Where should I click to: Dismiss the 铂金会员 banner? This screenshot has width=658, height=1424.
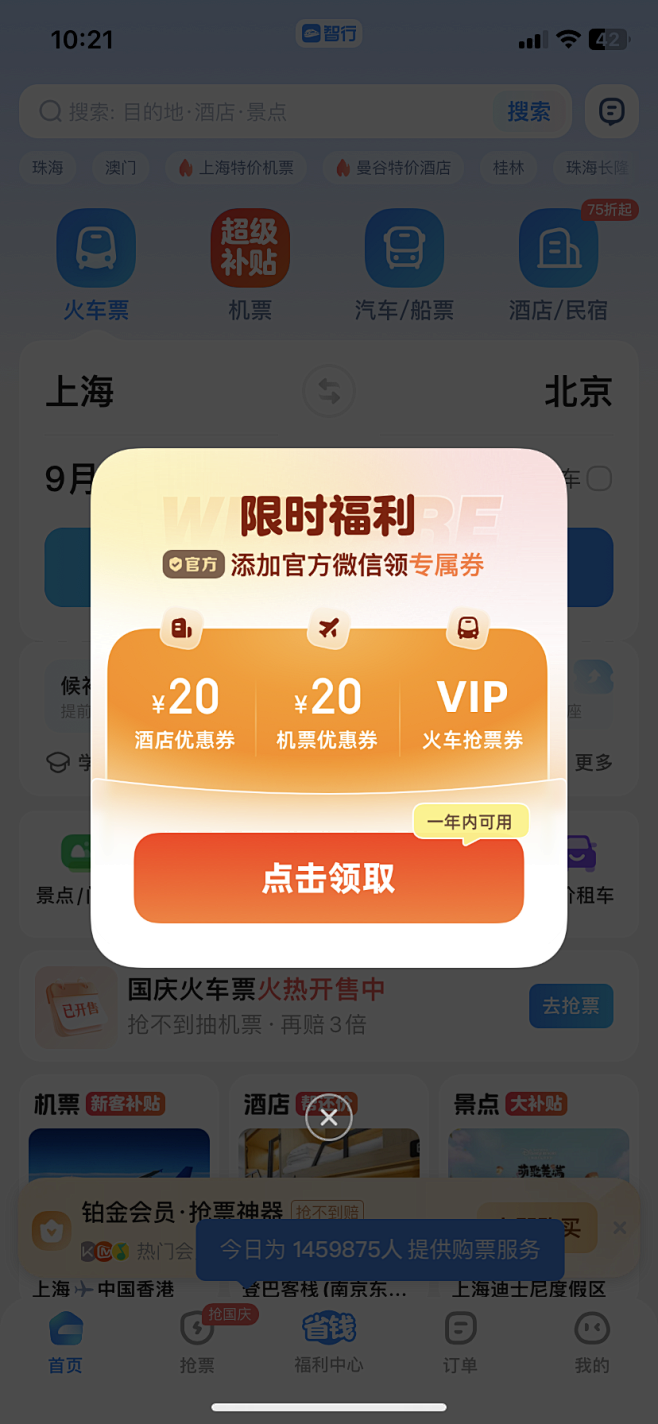(x=620, y=1227)
